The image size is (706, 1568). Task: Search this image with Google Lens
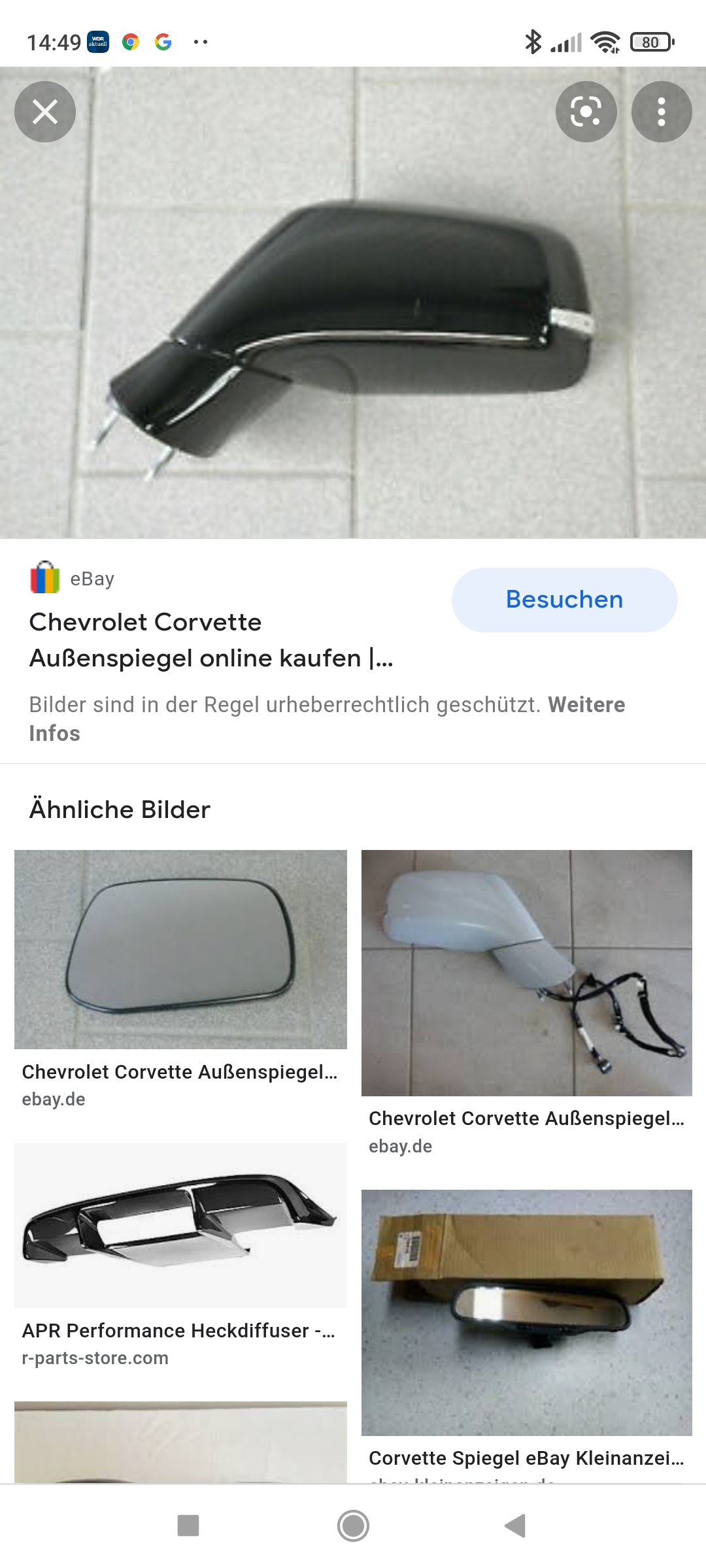point(586,112)
